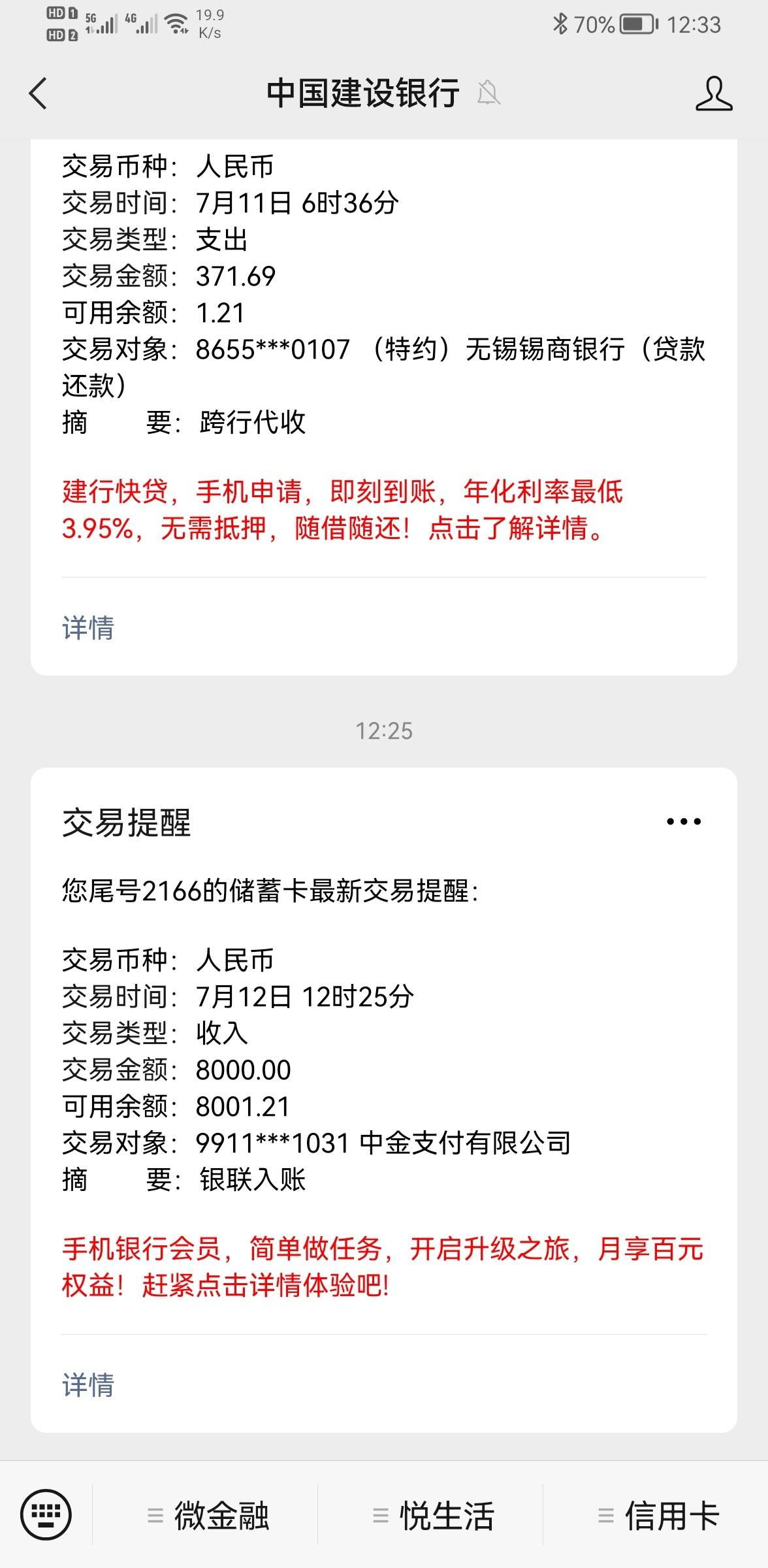This screenshot has width=768, height=1568.
Task: Open the account profile icon
Action: 713,93
